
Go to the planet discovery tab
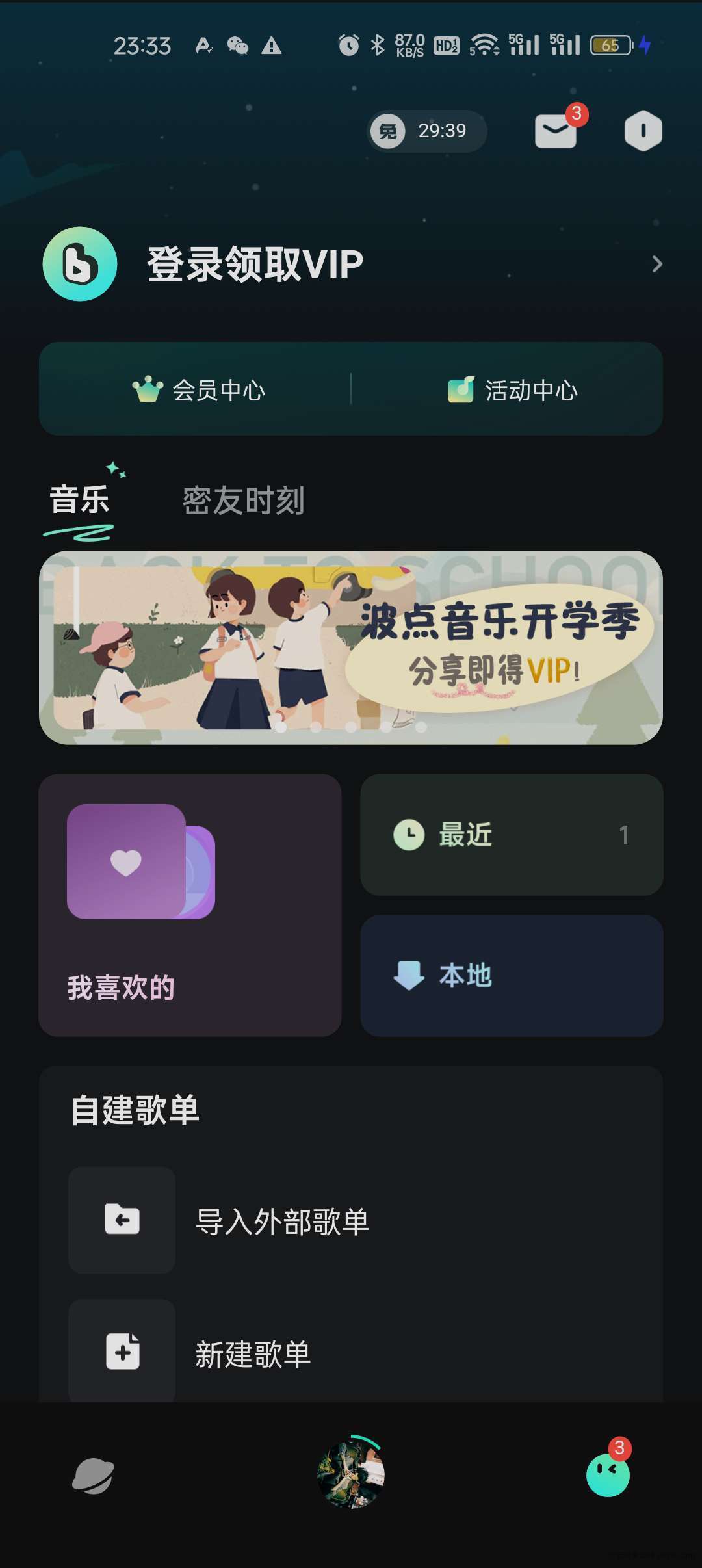pos(93,1475)
